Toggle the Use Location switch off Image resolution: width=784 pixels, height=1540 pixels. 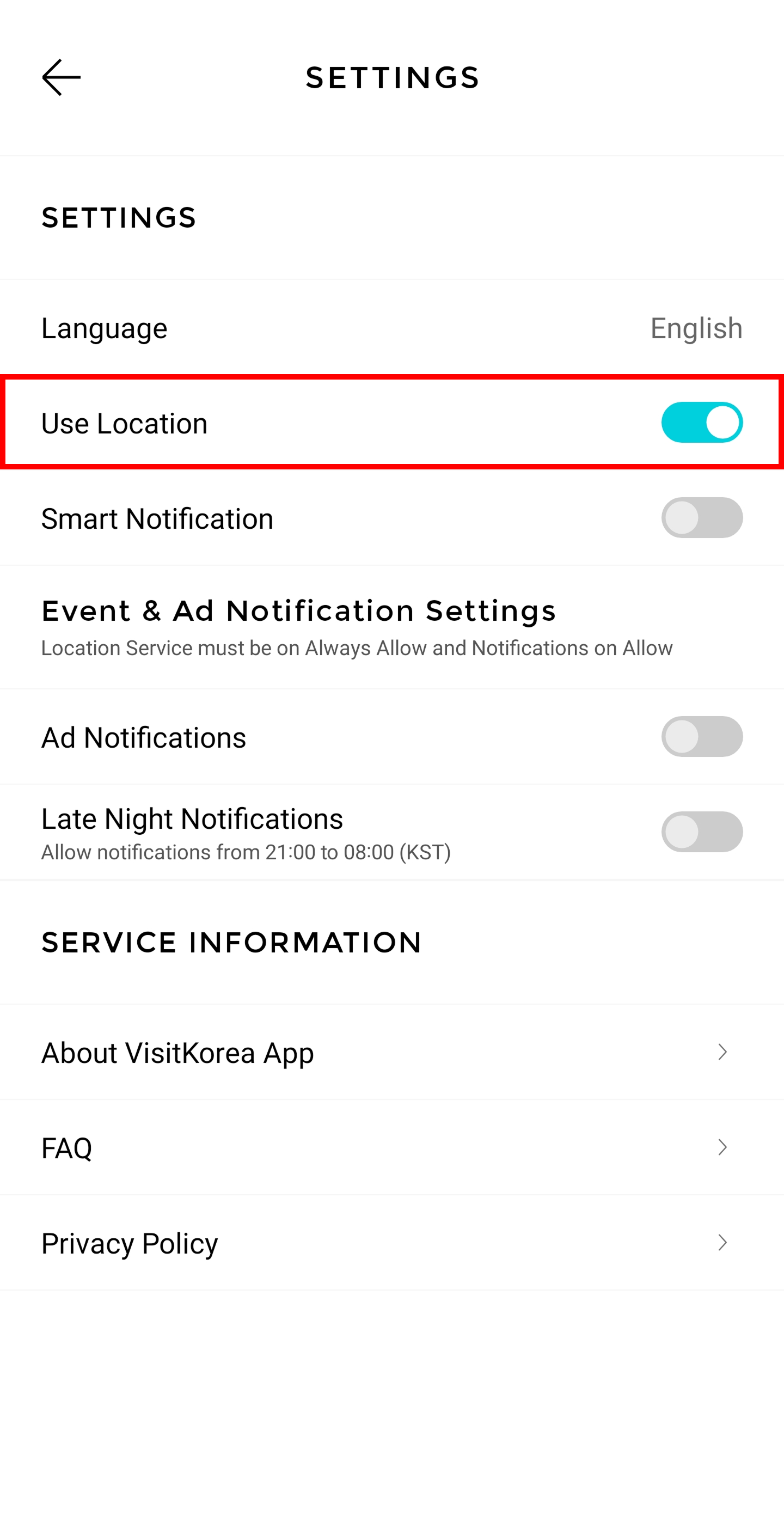coord(702,422)
